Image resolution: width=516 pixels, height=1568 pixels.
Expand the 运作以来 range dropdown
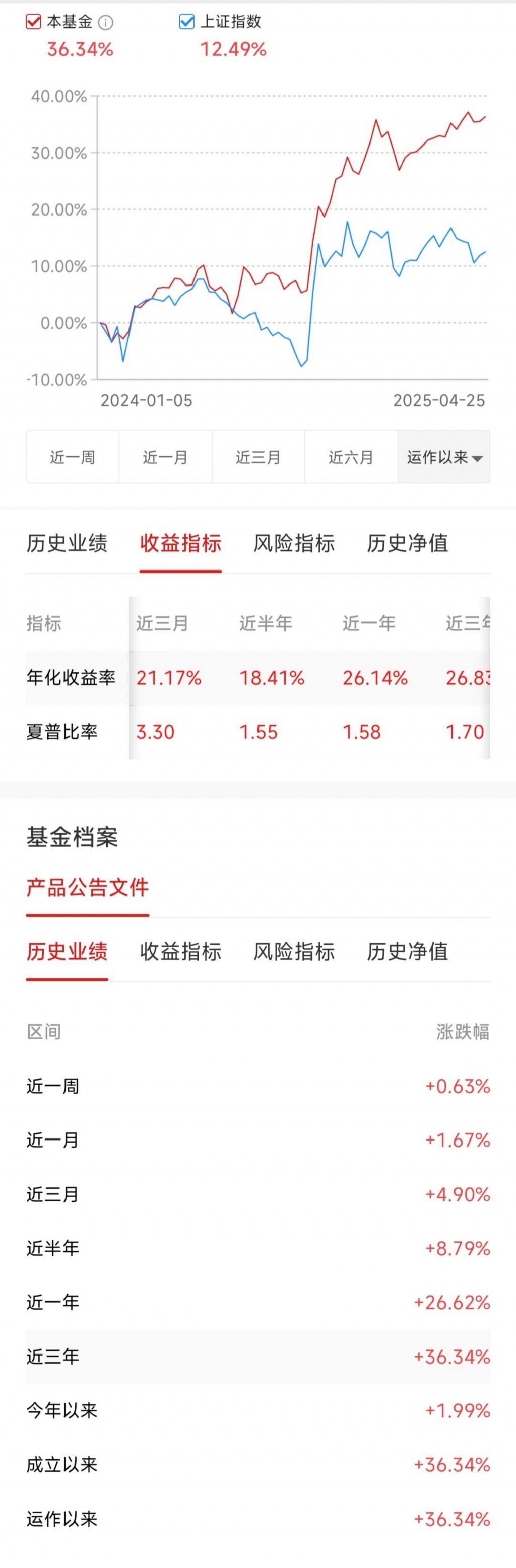pyautogui.click(x=444, y=457)
